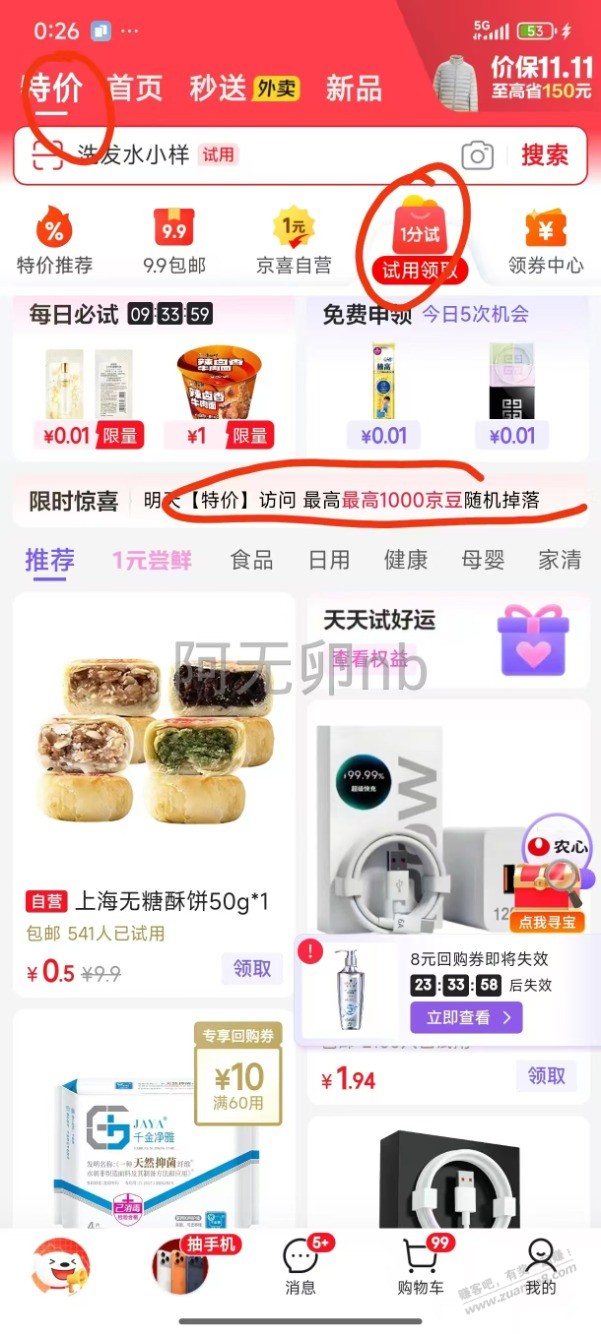Go to 我的 profile tab

point(541,1267)
